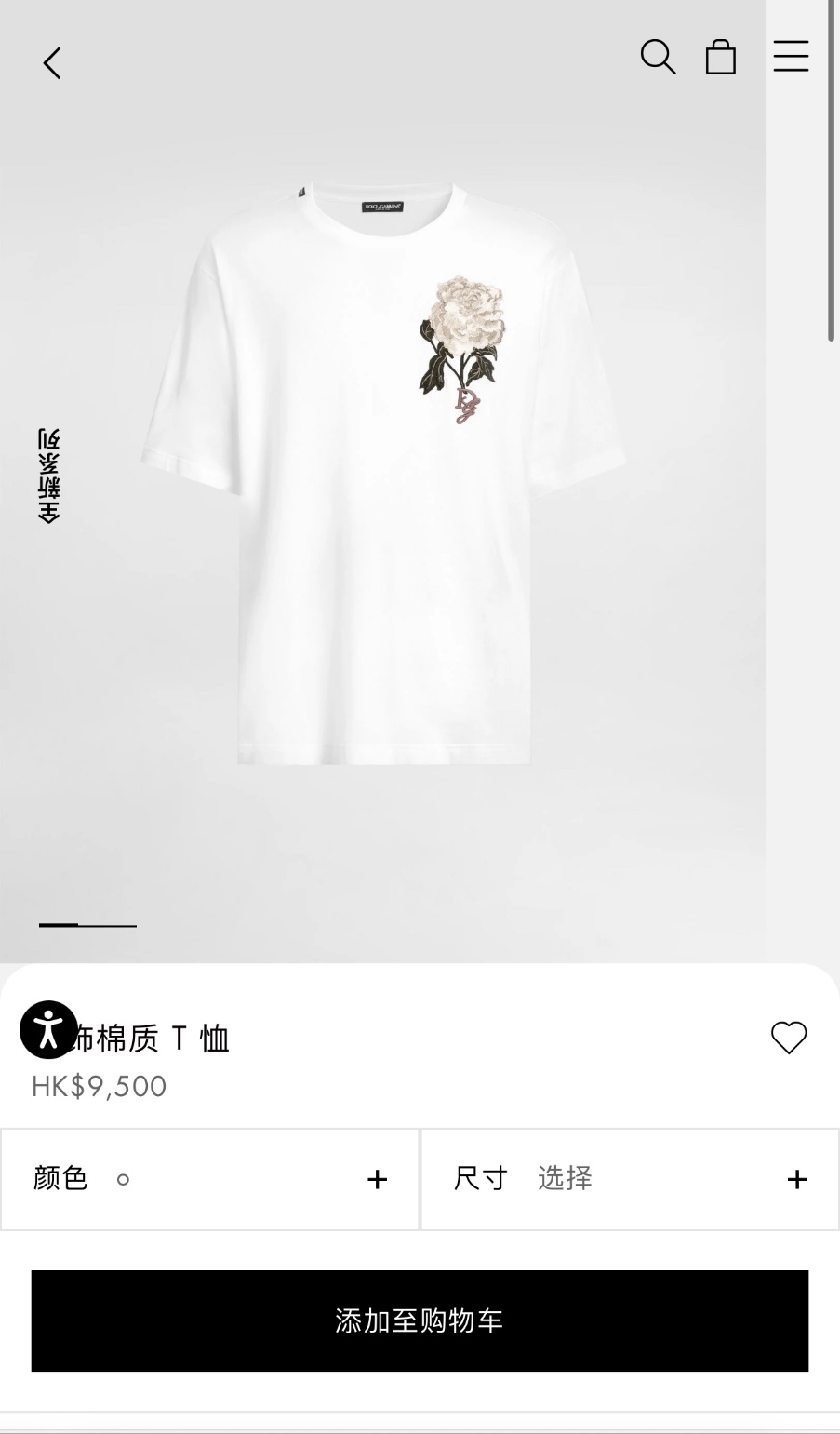Expand the 颜色 color selector
The image size is (840, 1434).
pos(210,1179)
